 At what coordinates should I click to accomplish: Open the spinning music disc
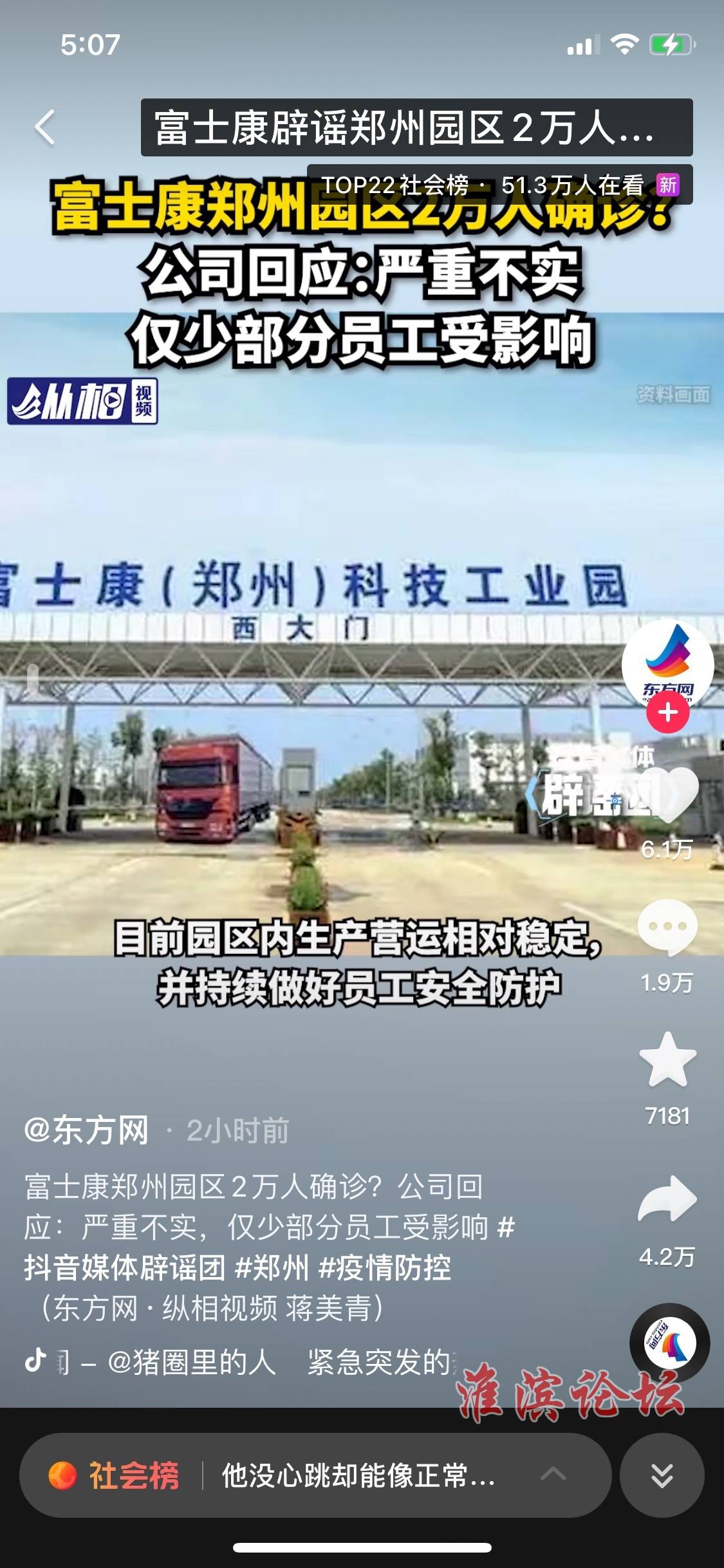point(669,1343)
